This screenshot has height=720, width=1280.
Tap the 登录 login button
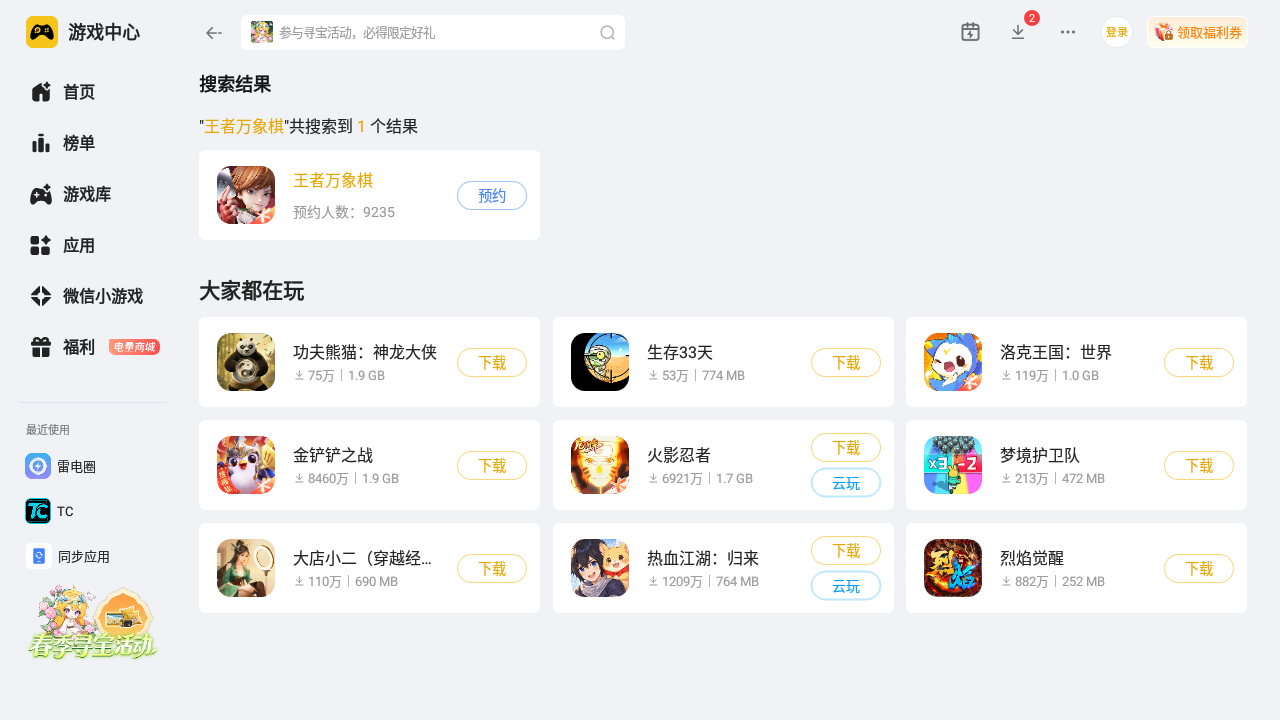1117,32
